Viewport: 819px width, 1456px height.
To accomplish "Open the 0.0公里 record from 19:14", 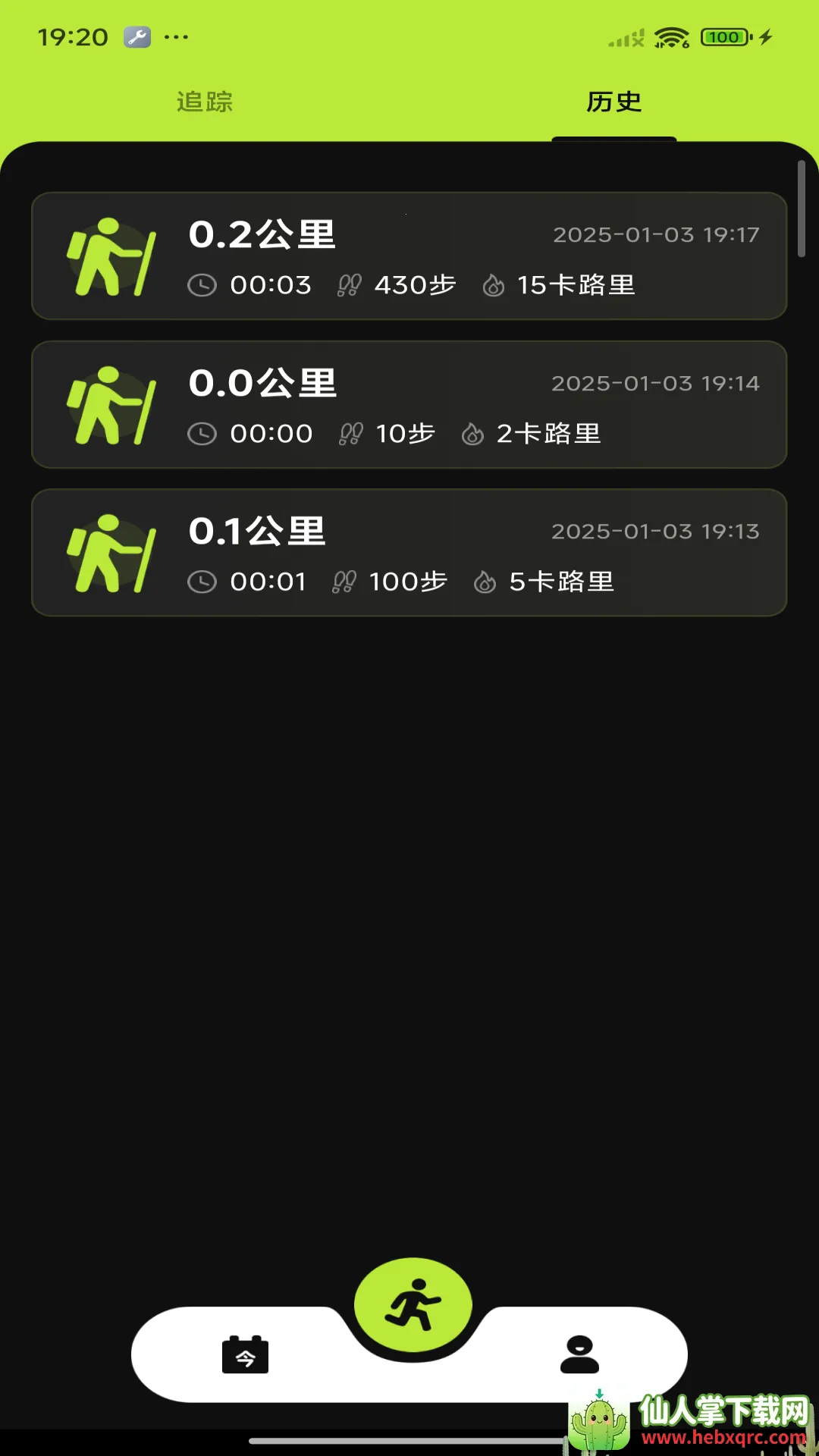I will (409, 405).
